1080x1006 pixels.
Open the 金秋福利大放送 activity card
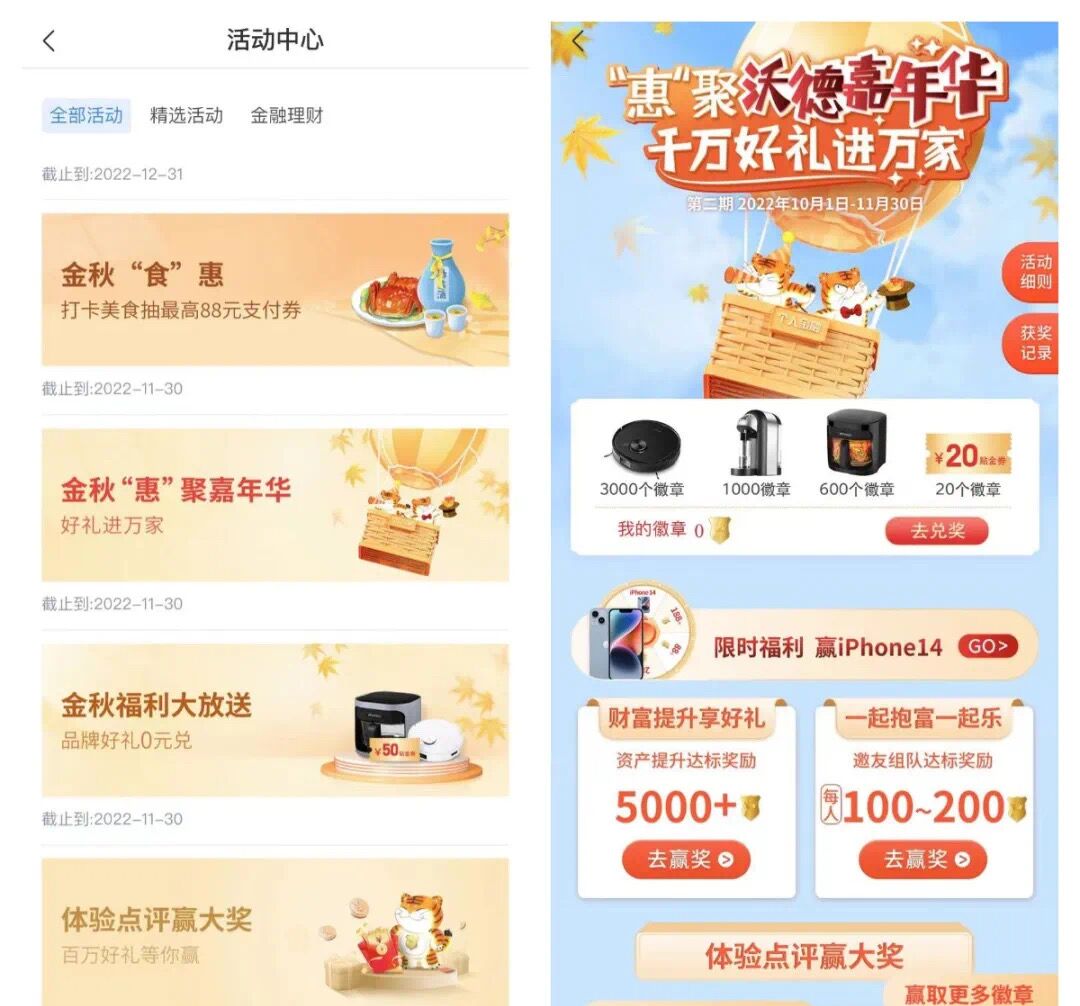point(275,720)
